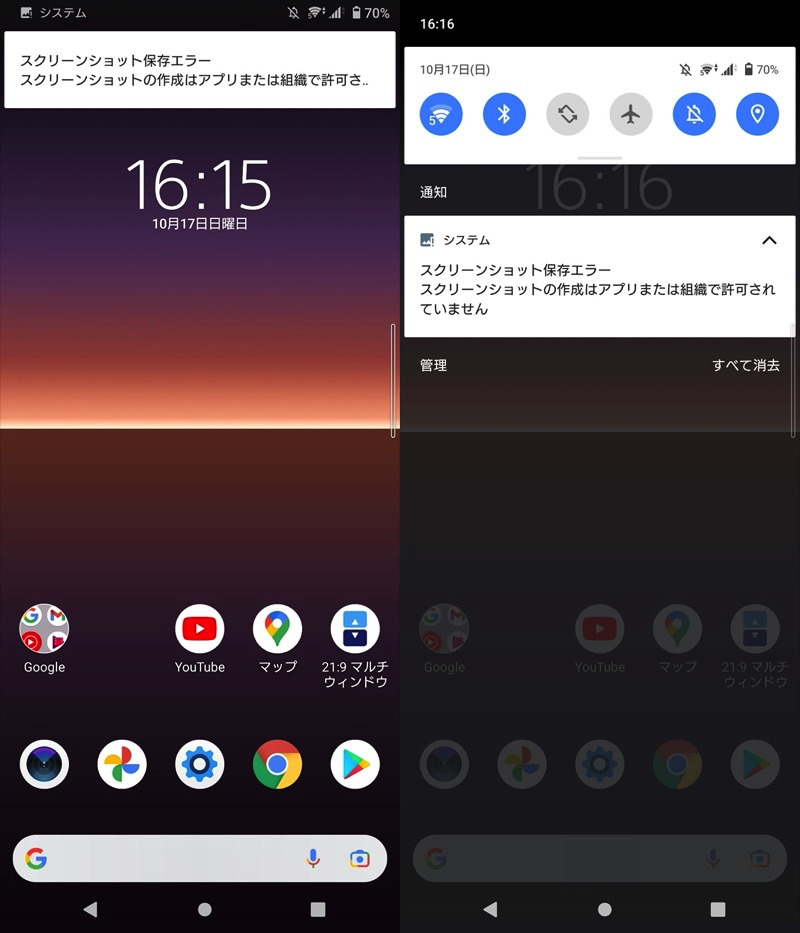Screen dimensions: 800x933
Task: Toggle the location quick setting
Action: (x=757, y=114)
